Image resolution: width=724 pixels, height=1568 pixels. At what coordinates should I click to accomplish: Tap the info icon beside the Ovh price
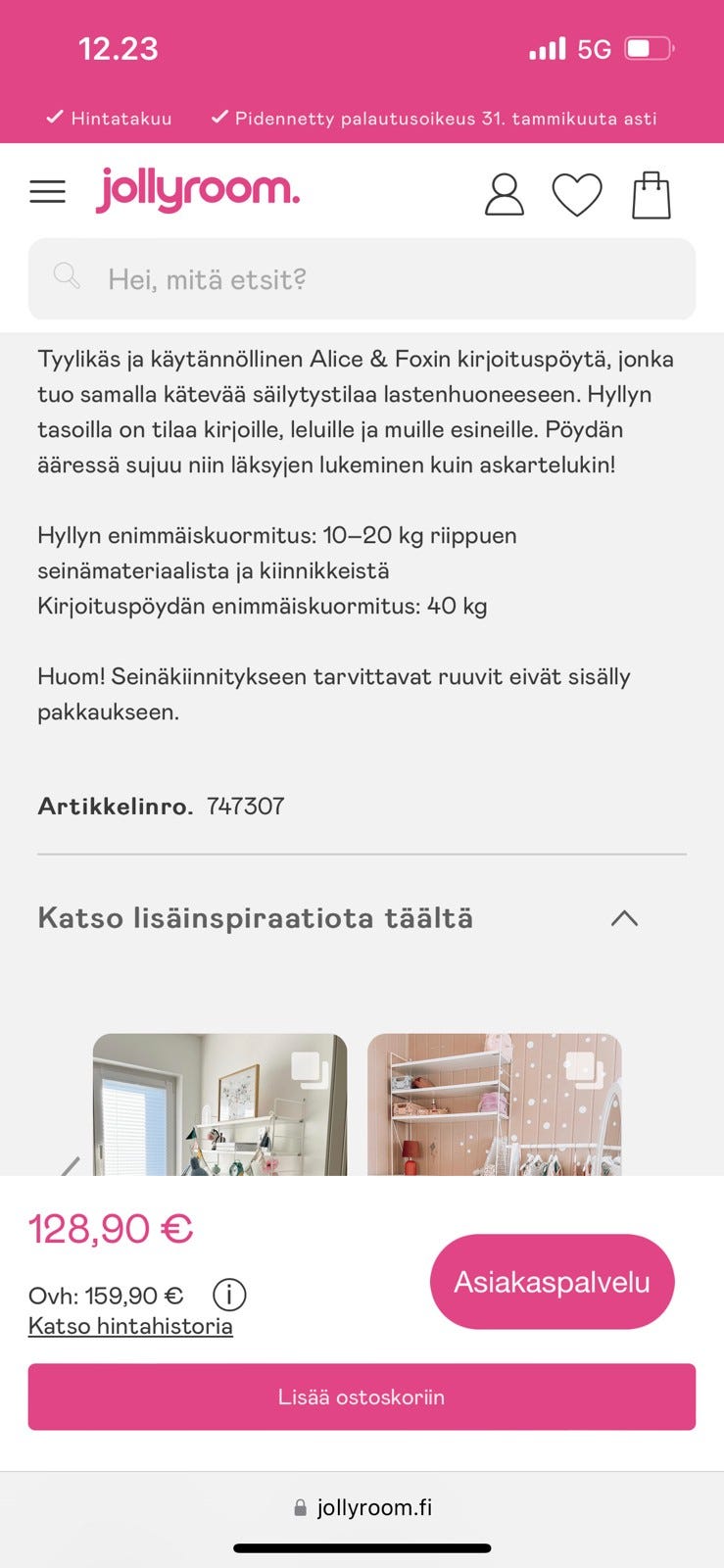pos(228,1295)
